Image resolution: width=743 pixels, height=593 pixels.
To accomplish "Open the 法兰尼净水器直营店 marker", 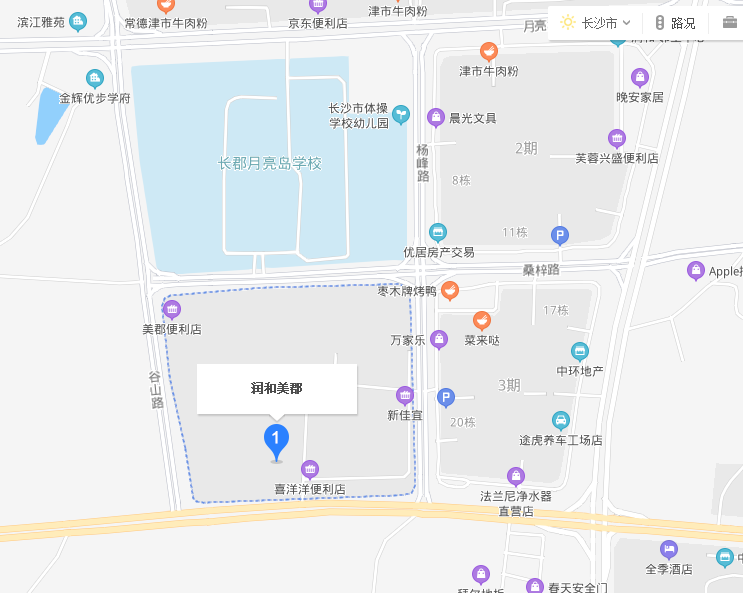I will [x=516, y=476].
